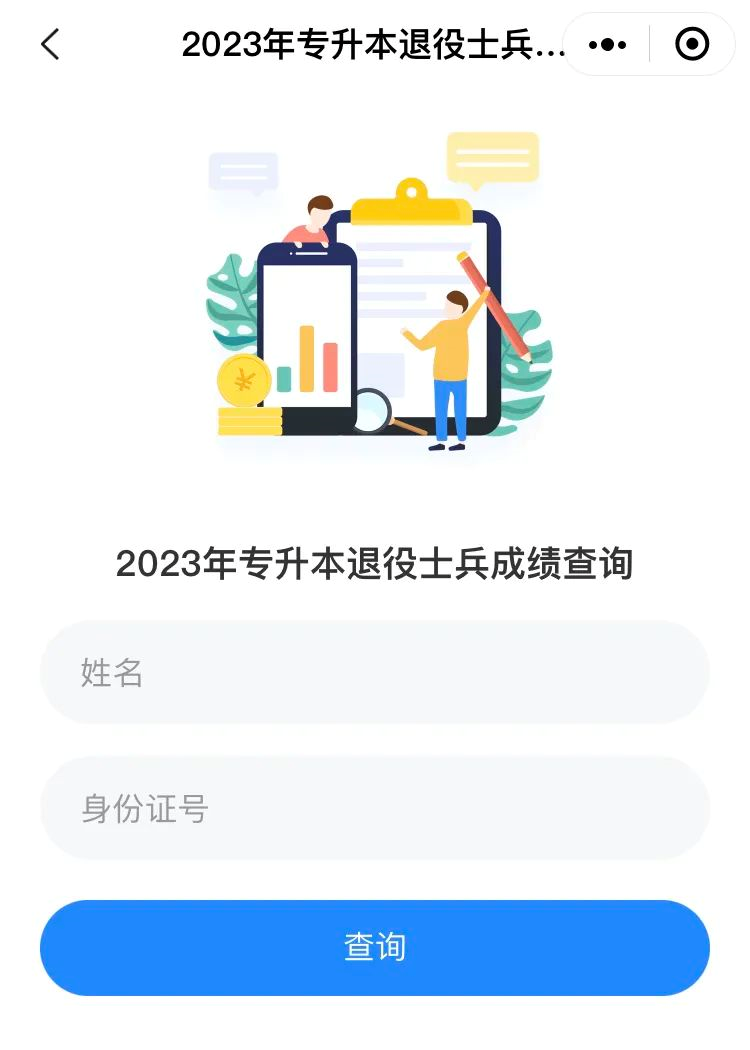Tap the 姓名 placeholder text
Image resolution: width=750 pixels, height=1050 pixels.
click(110, 672)
